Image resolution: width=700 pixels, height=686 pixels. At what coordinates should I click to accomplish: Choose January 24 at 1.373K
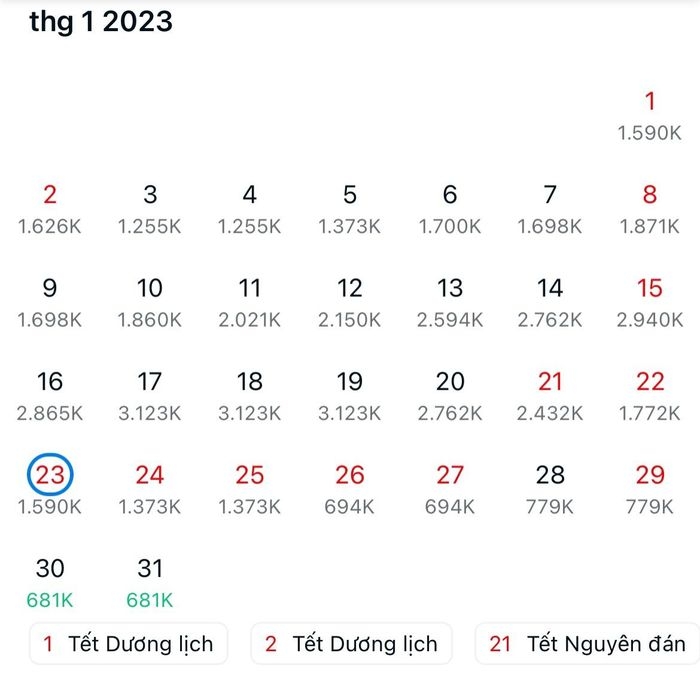[150, 488]
